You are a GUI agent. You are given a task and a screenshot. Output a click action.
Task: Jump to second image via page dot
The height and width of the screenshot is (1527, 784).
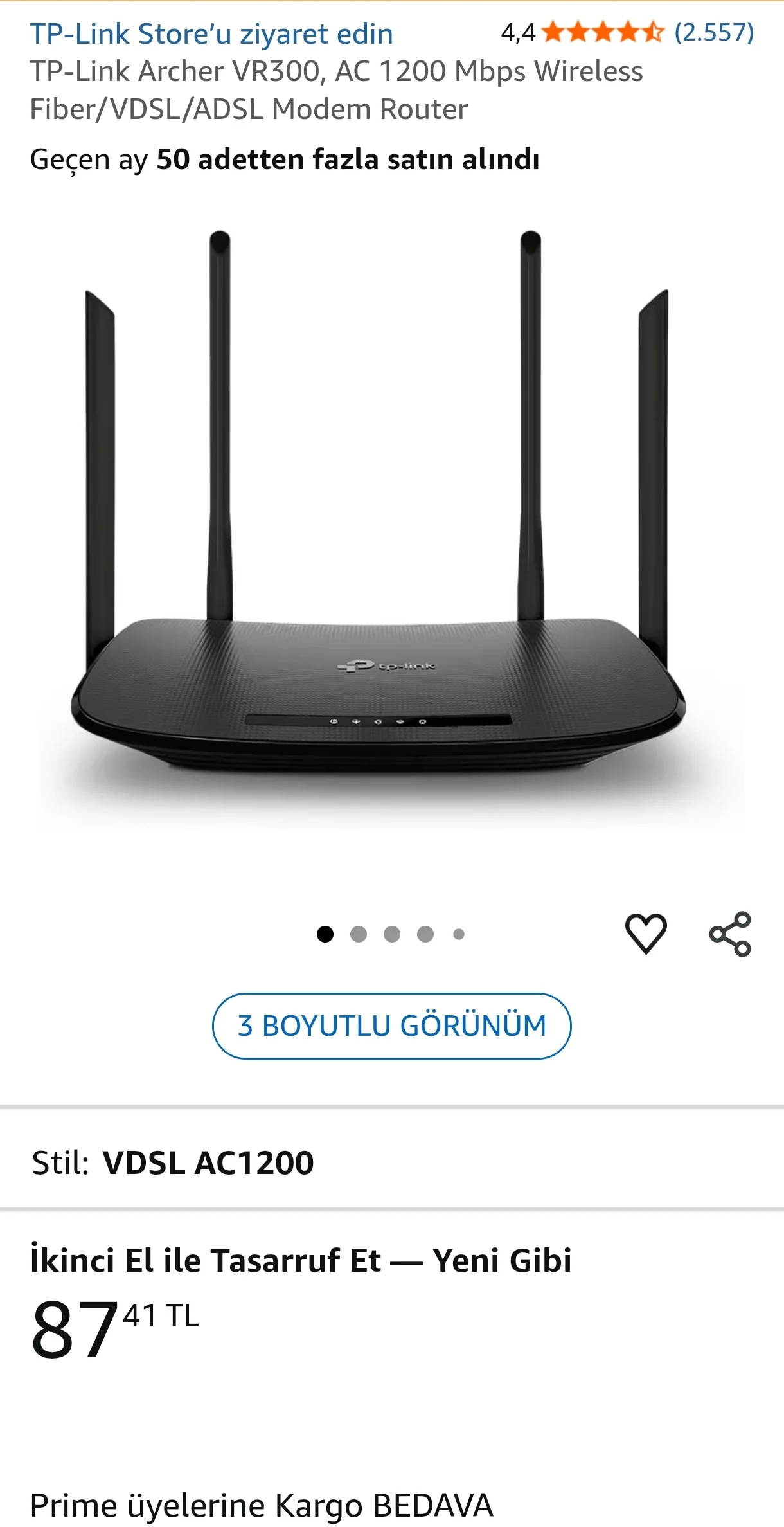click(x=359, y=934)
